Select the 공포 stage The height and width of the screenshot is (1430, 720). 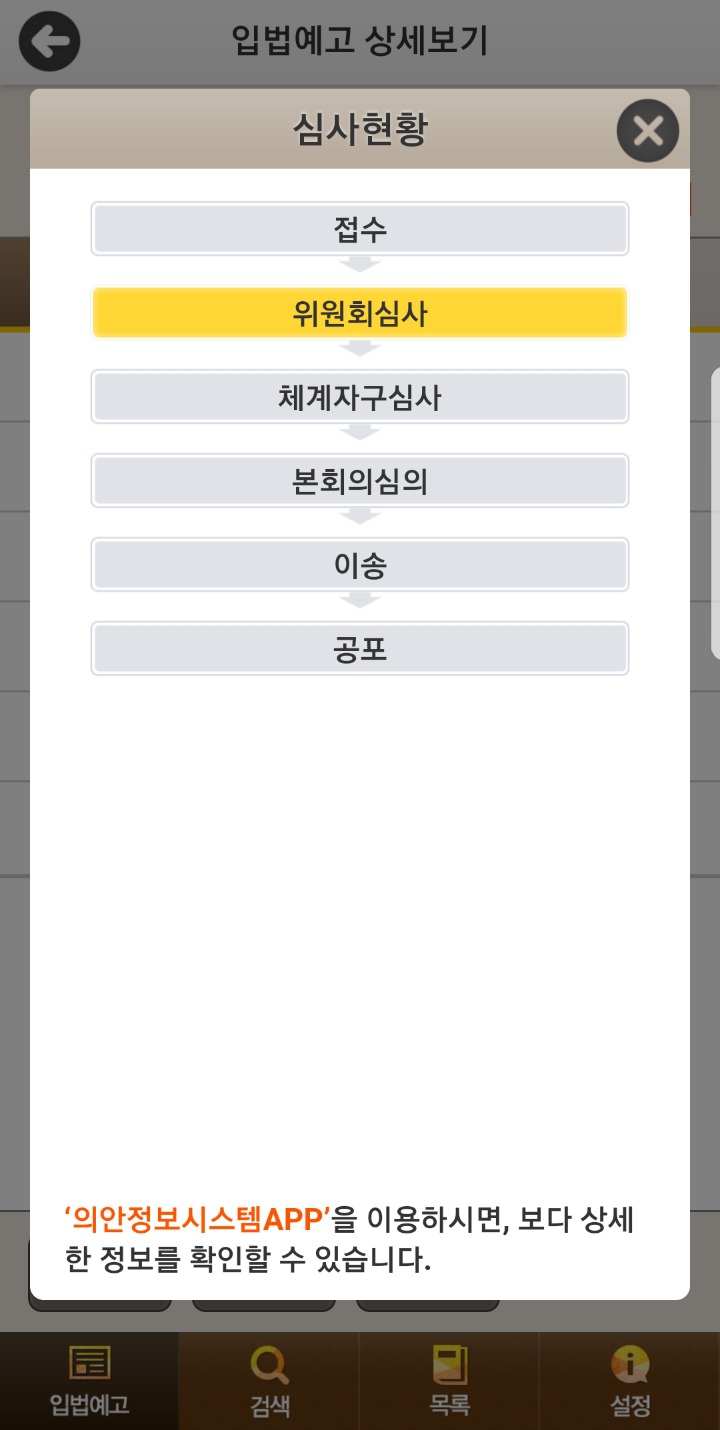tap(360, 649)
